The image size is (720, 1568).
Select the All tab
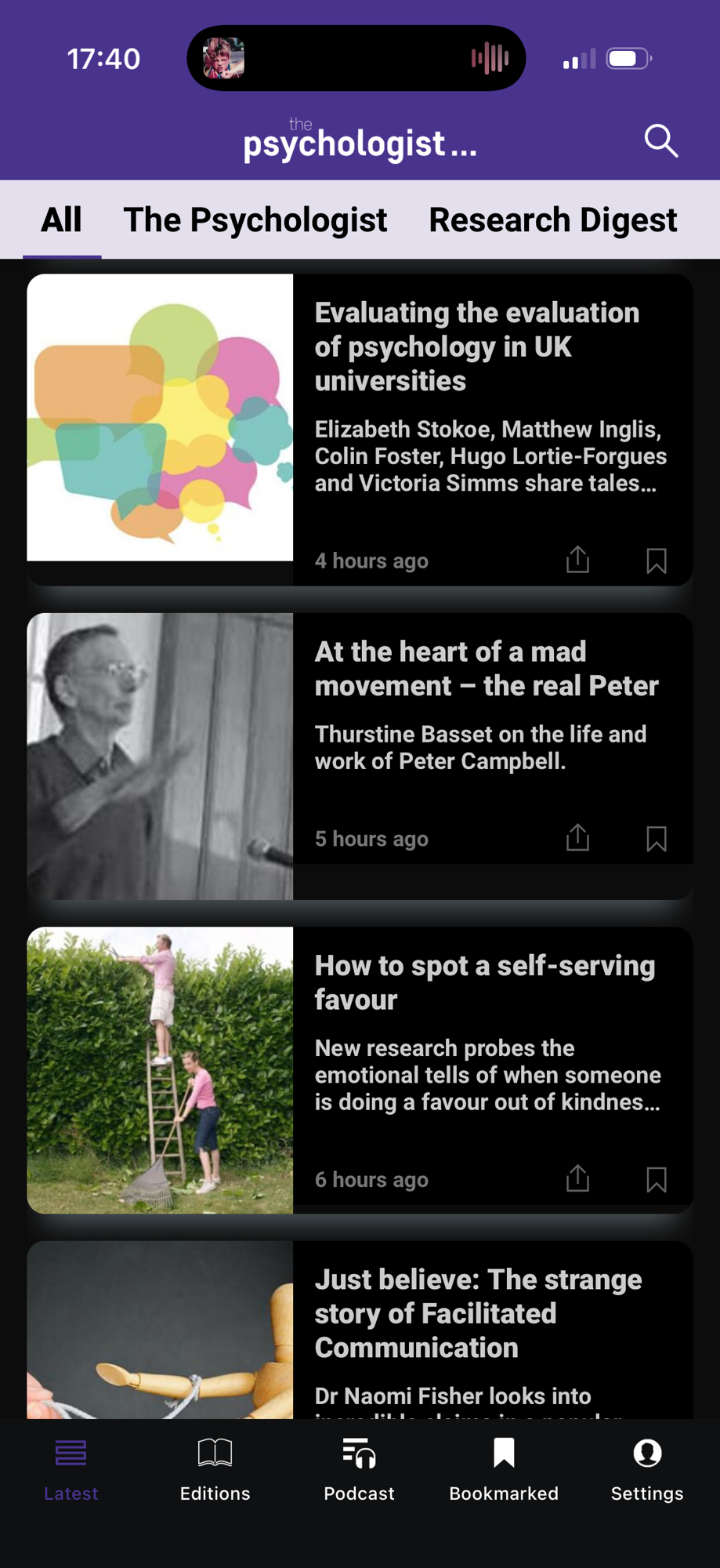61,220
